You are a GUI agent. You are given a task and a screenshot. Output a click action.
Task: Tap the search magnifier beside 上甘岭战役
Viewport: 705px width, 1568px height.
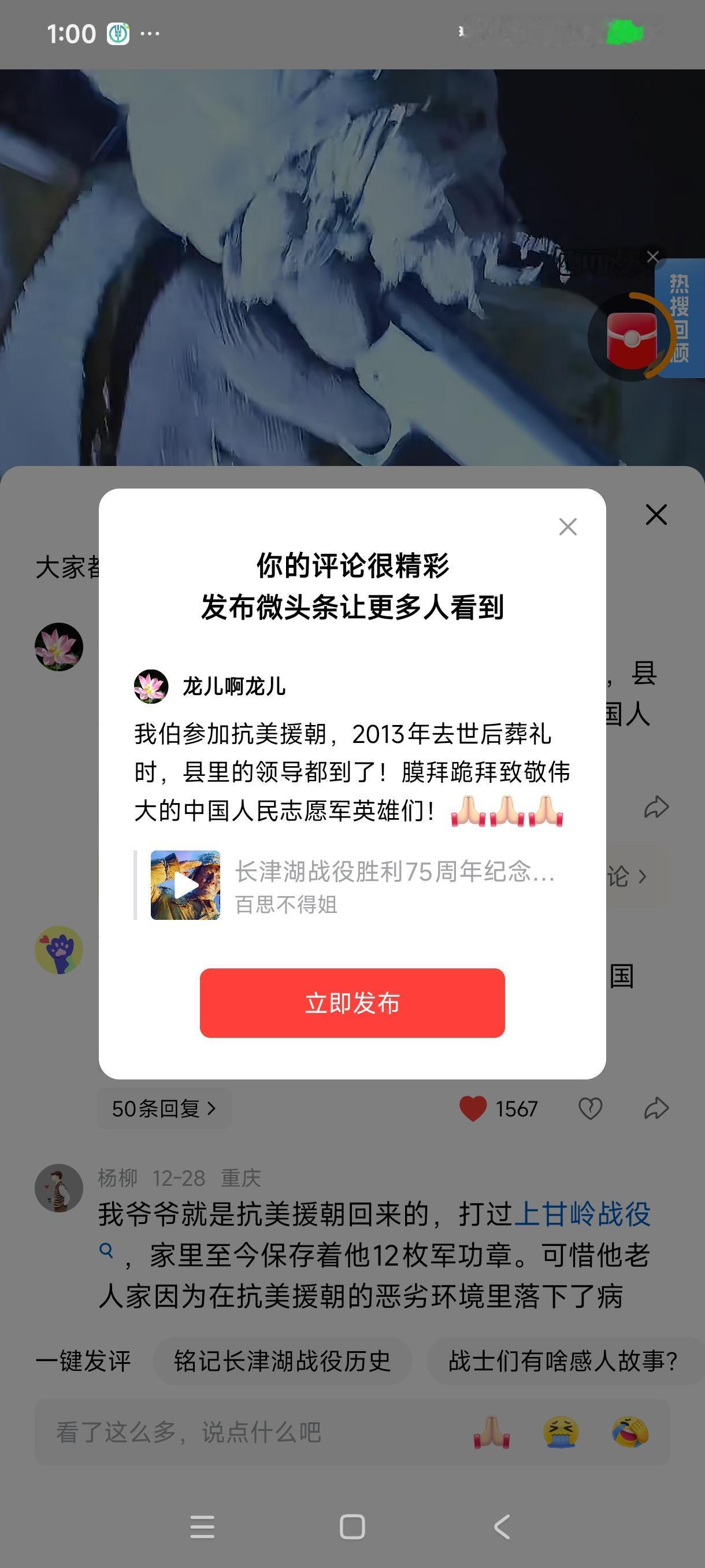pyautogui.click(x=107, y=1251)
